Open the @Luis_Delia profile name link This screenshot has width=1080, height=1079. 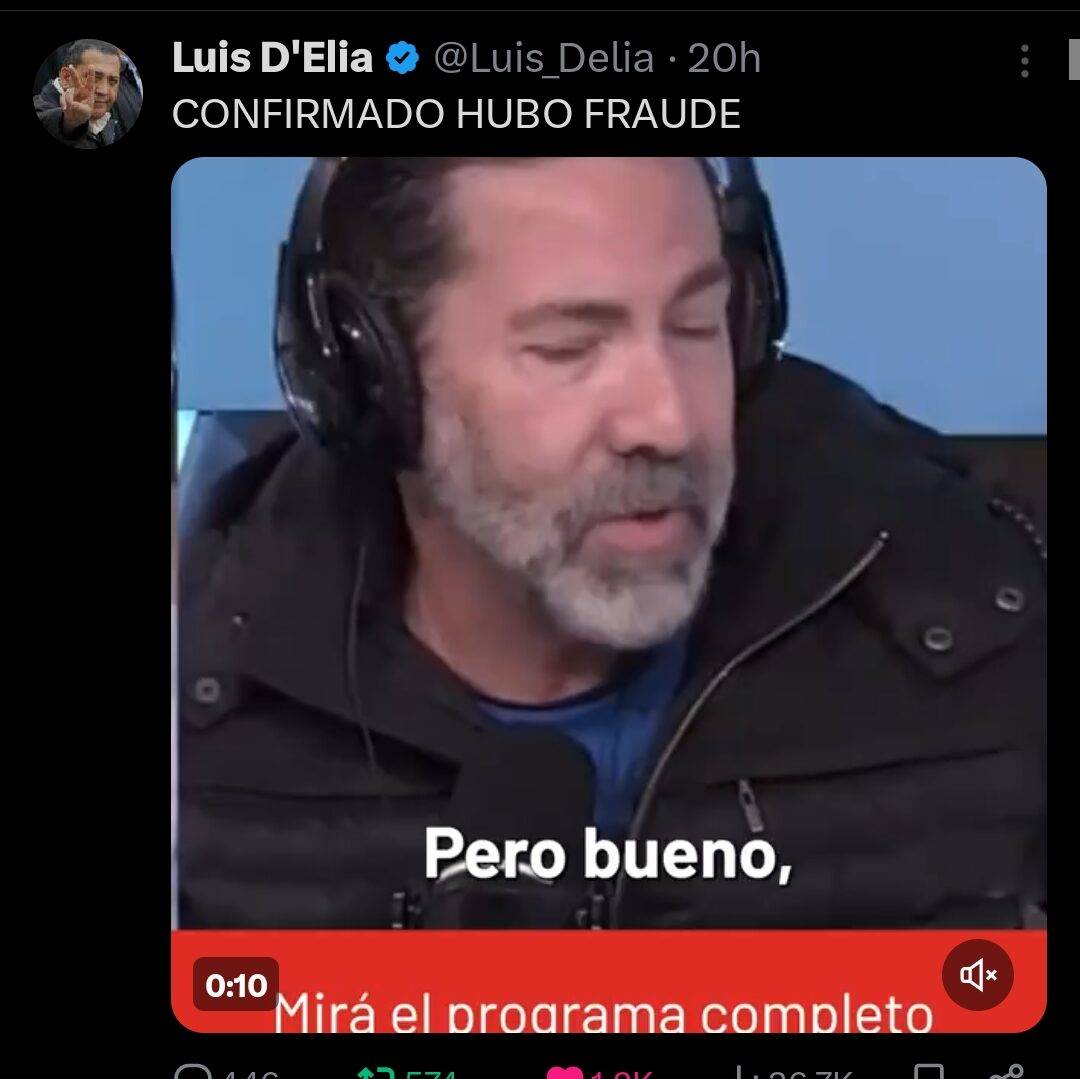point(543,59)
